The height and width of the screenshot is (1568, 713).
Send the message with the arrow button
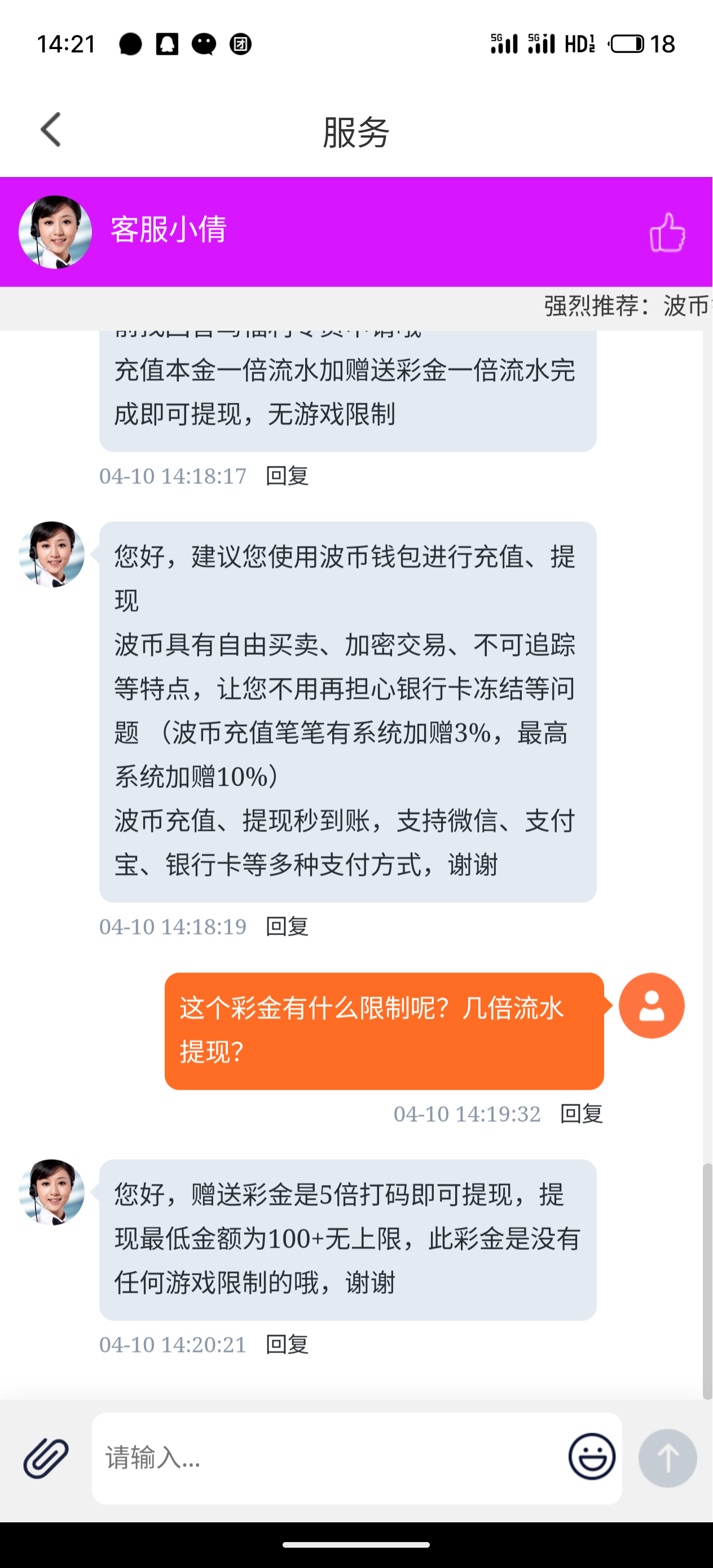coord(667,1458)
